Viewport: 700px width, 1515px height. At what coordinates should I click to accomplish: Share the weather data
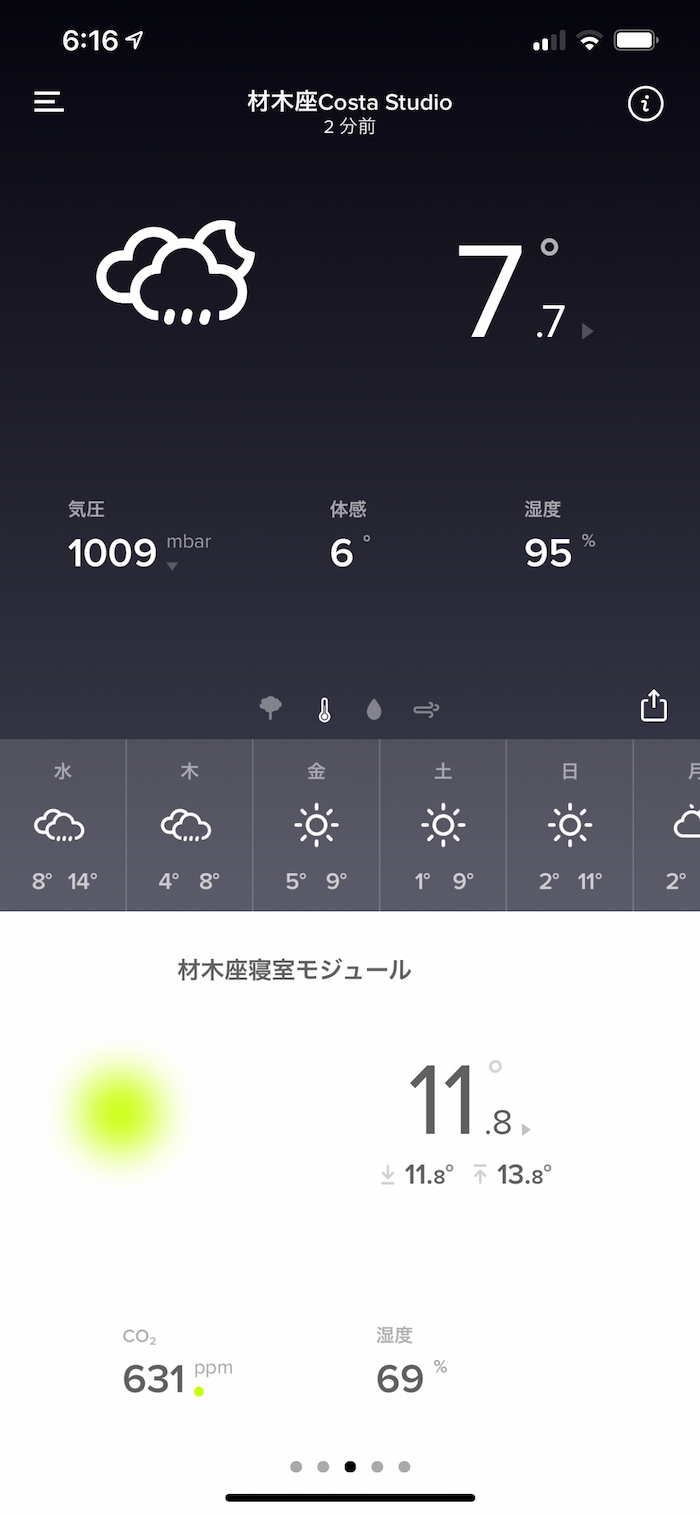[x=653, y=706]
